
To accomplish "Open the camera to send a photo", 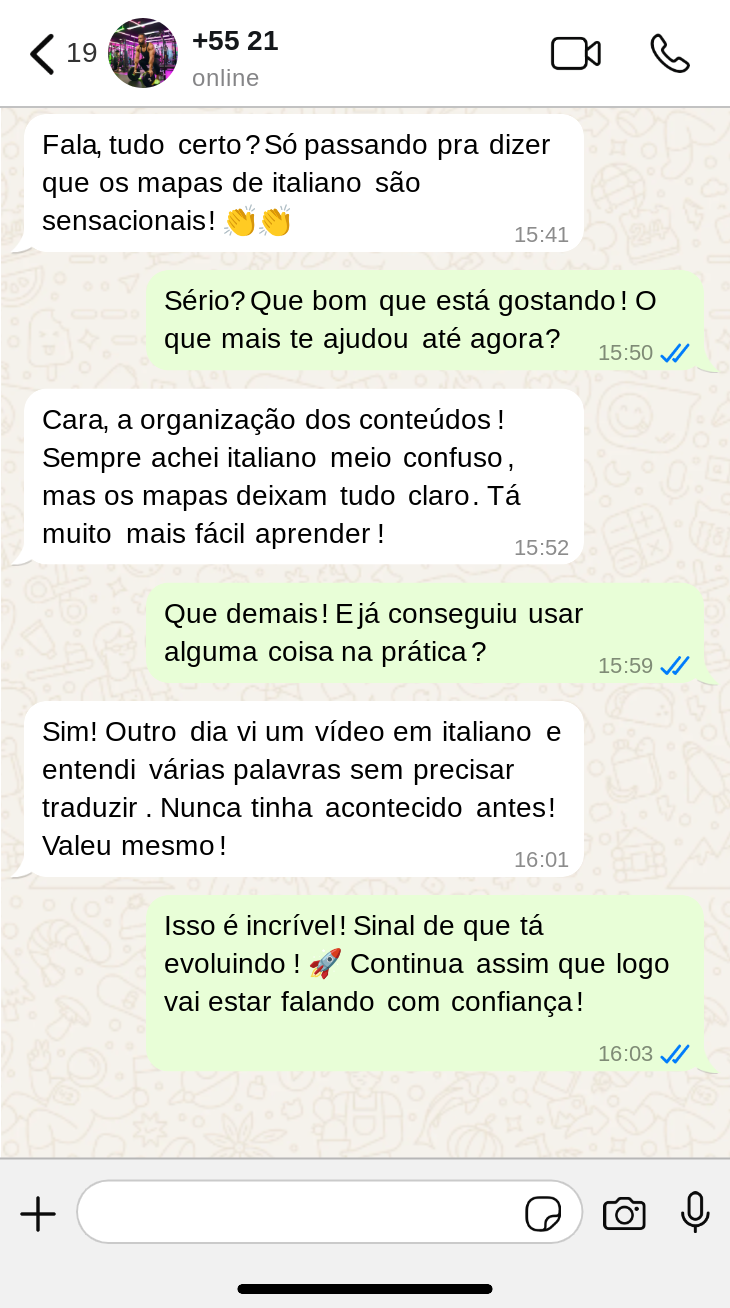I will point(624,1214).
